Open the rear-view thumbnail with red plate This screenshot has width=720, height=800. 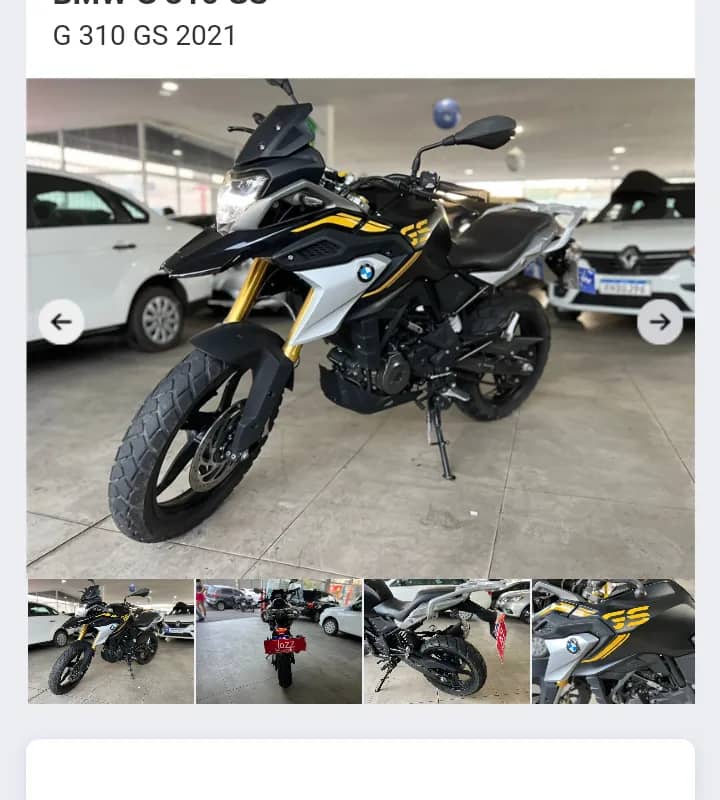coord(279,640)
